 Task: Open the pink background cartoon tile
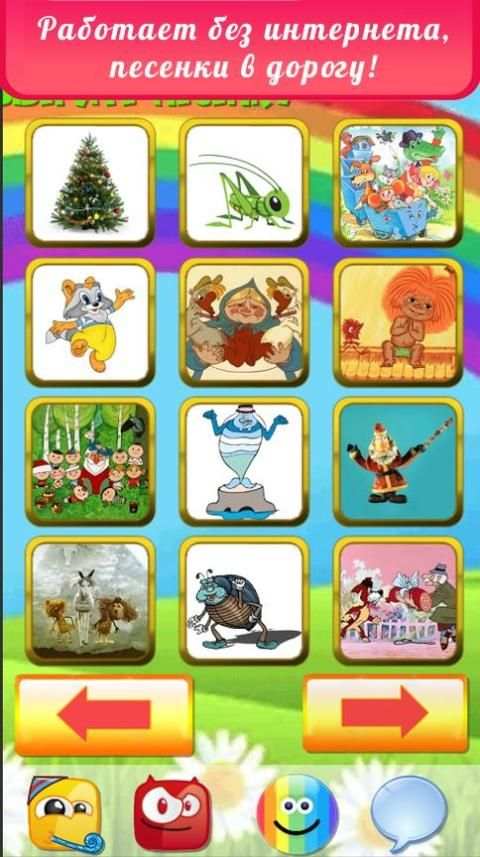point(398,601)
